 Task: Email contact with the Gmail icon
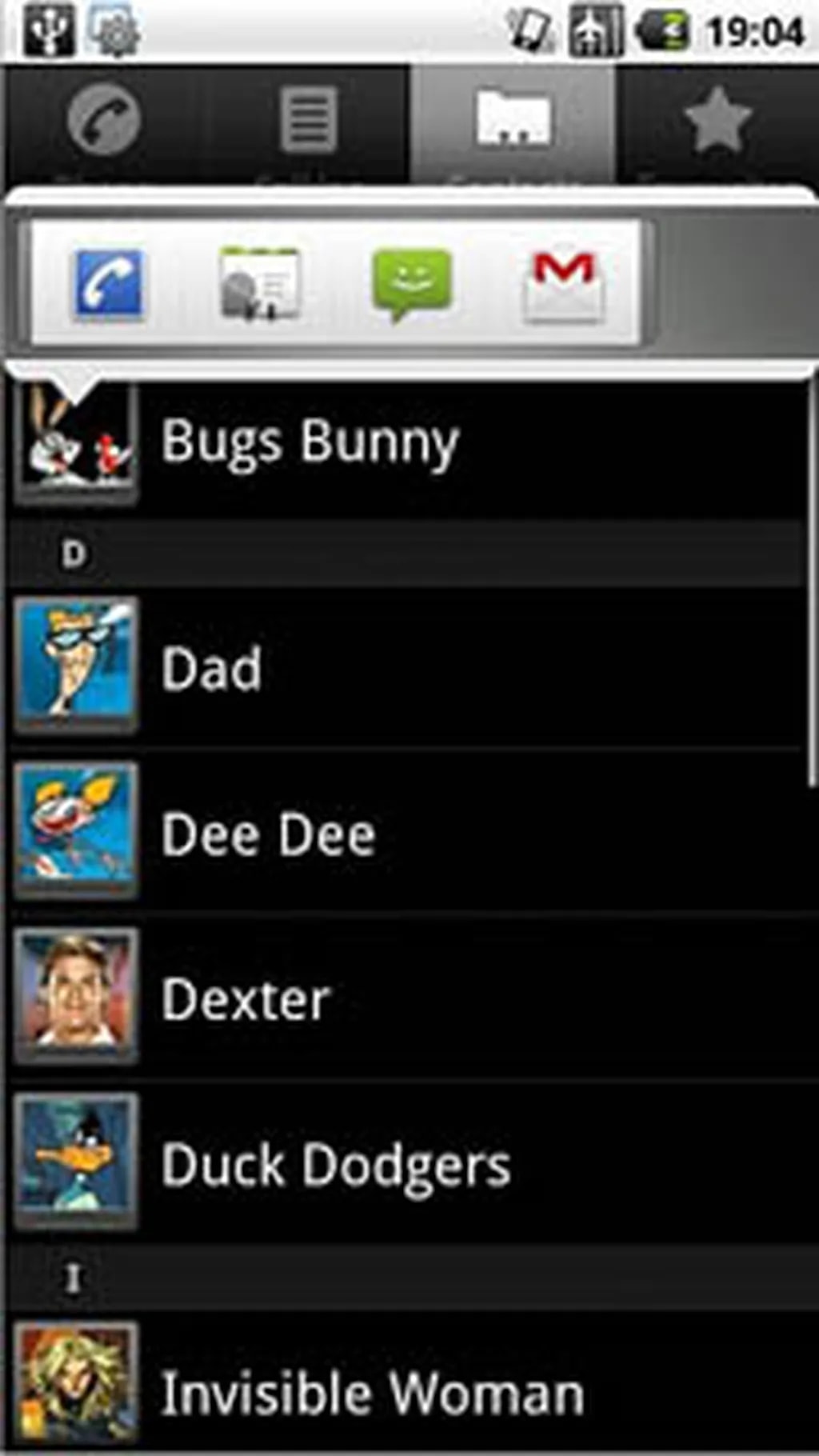pyautogui.click(x=564, y=283)
